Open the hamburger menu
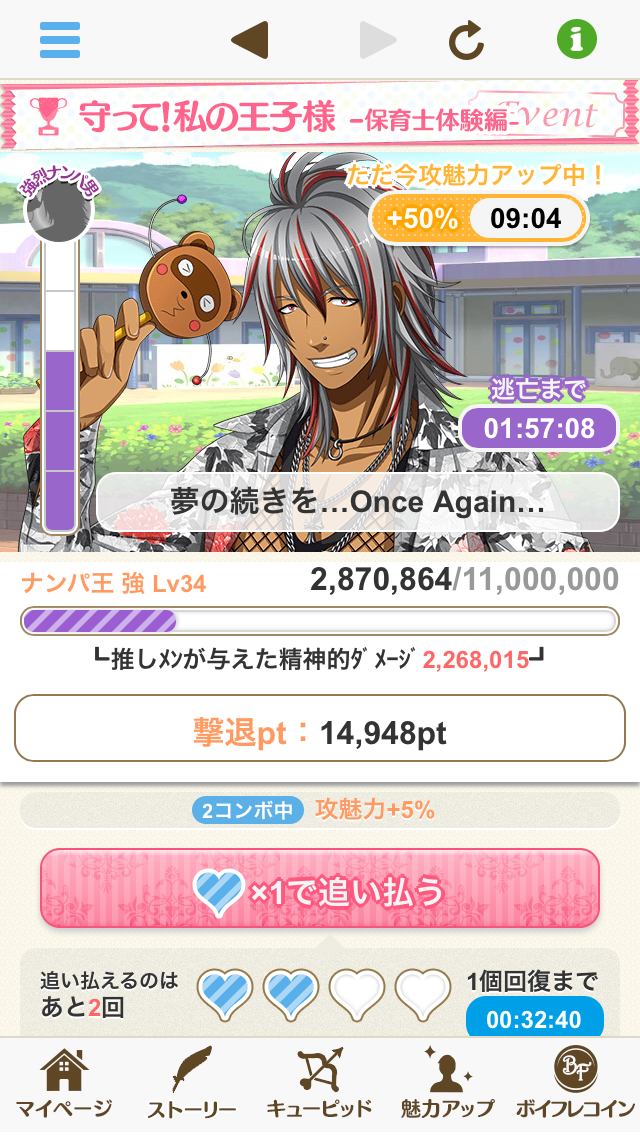The height and width of the screenshot is (1136, 640). [60, 40]
